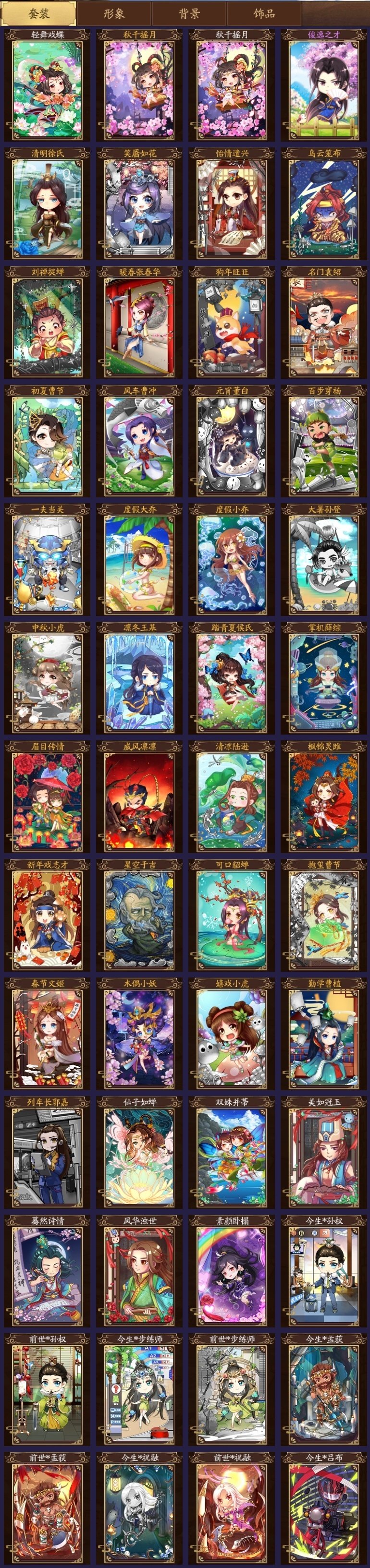Switch to the 形象 tab

[114, 13]
